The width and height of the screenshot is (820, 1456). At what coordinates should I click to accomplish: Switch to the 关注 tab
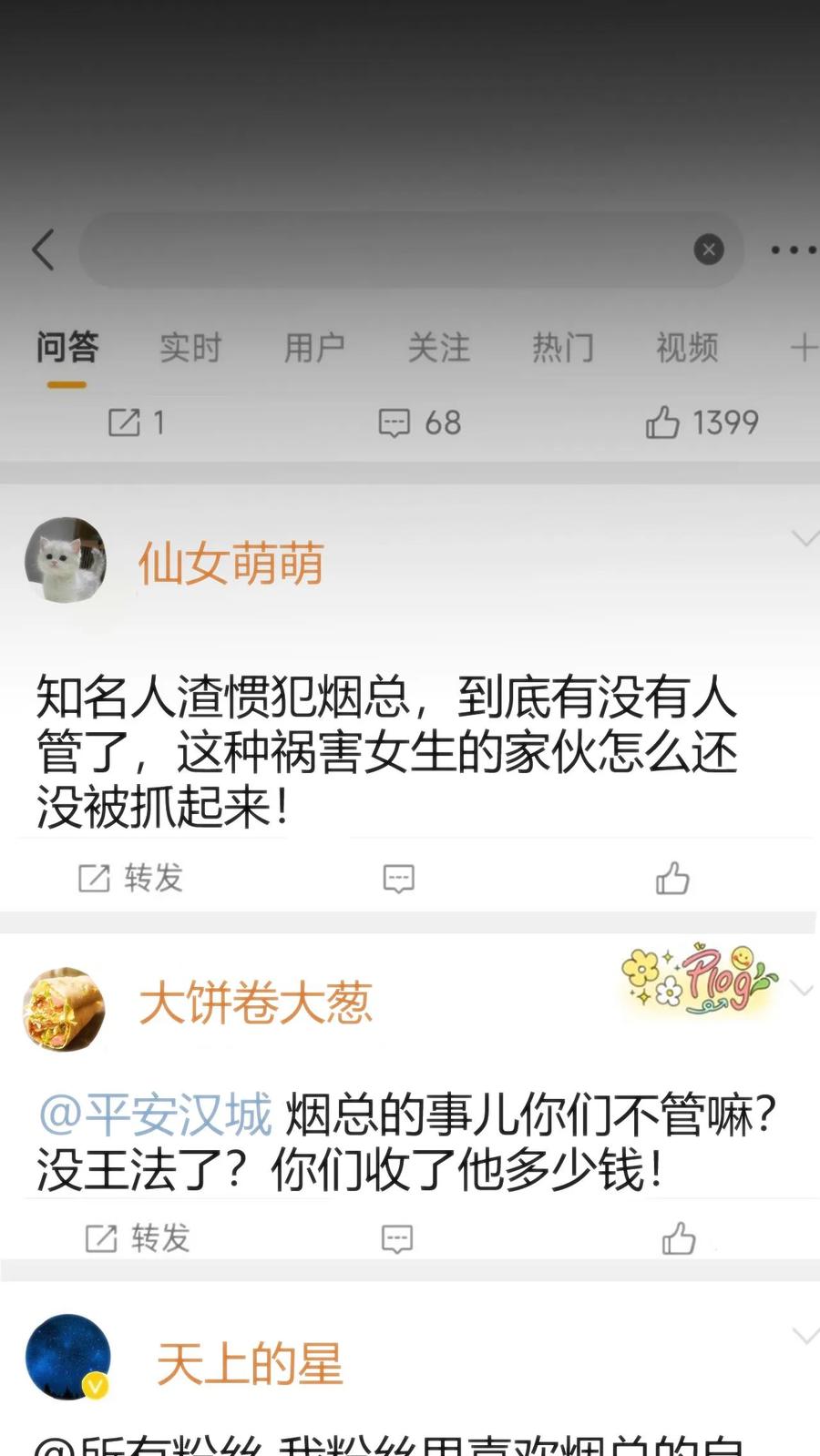pos(439,347)
